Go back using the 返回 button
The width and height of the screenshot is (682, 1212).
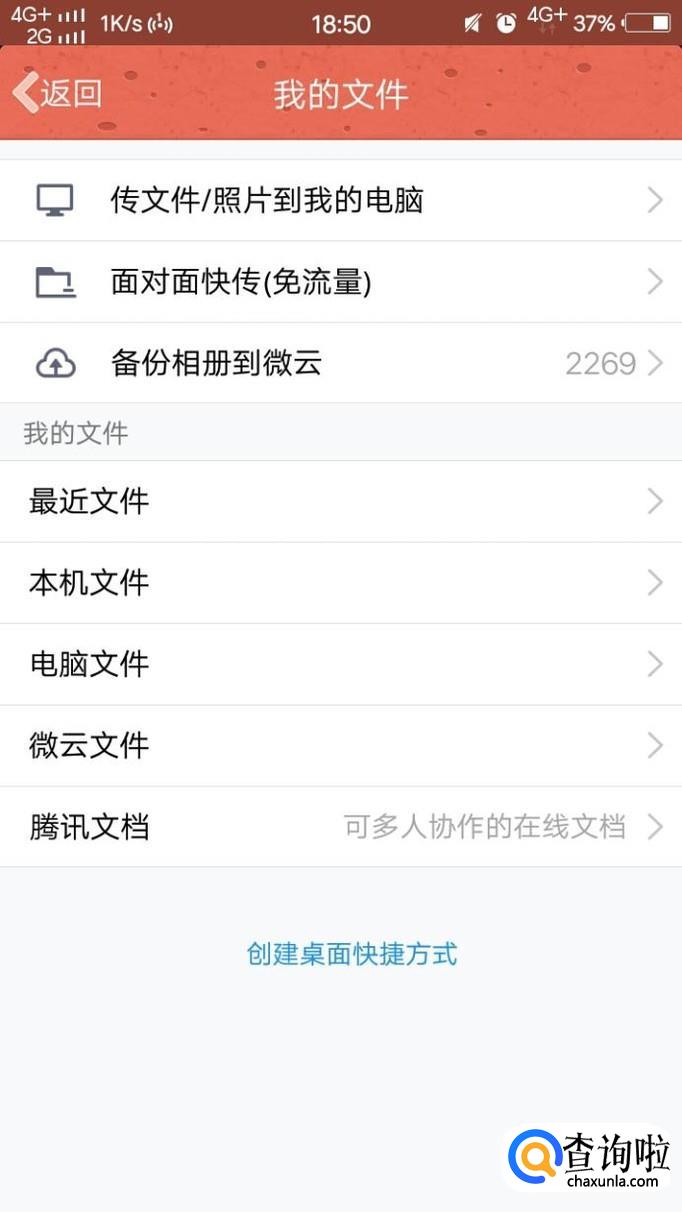[x=58, y=93]
